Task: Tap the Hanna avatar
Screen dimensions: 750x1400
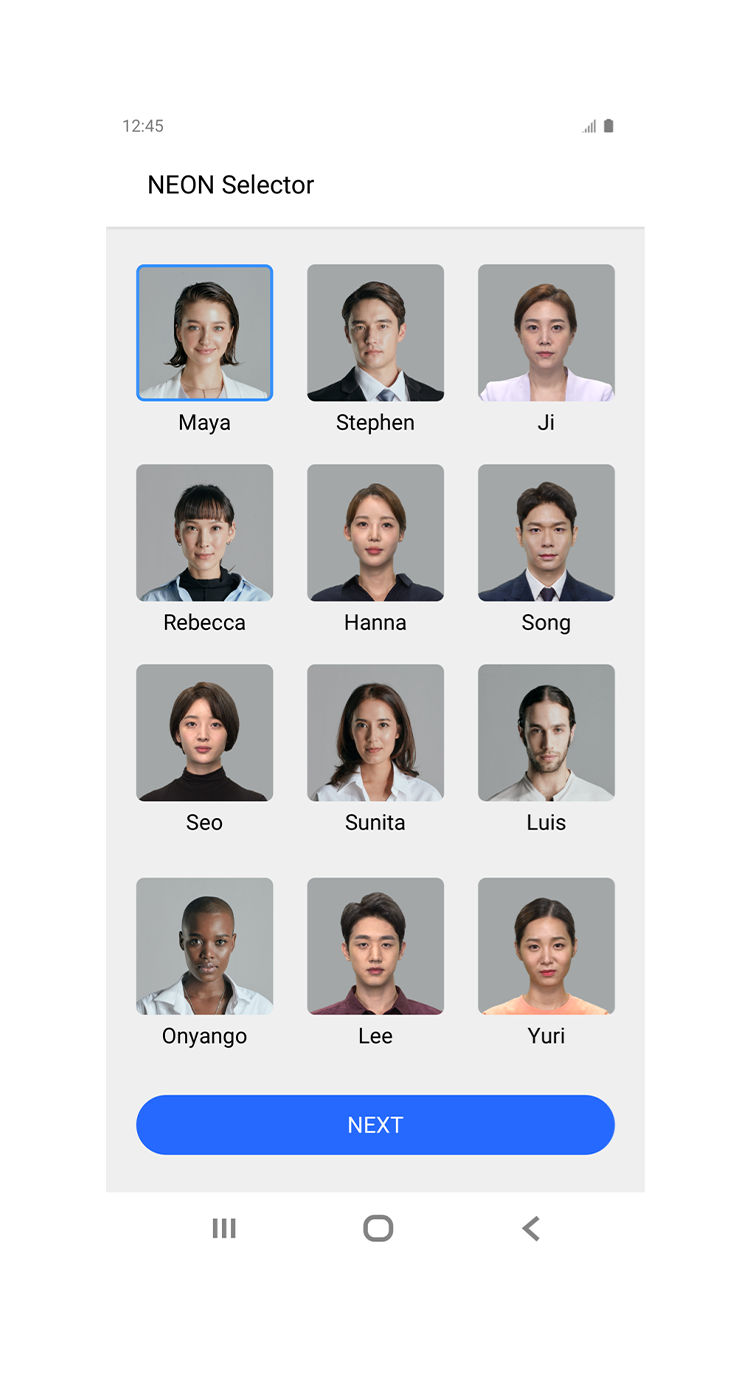Action: 375,532
